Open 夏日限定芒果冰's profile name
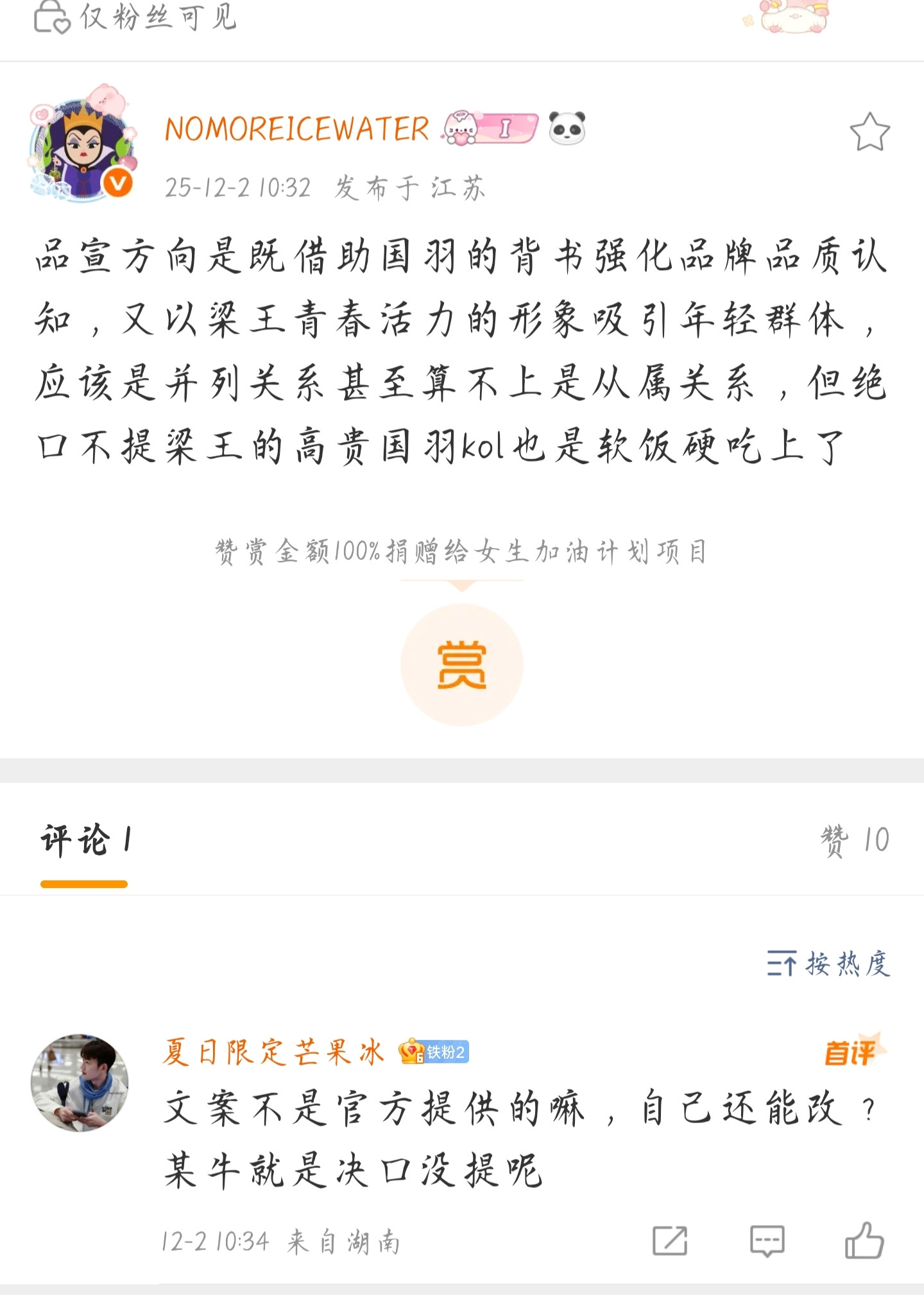924x1295 pixels. click(x=273, y=1052)
